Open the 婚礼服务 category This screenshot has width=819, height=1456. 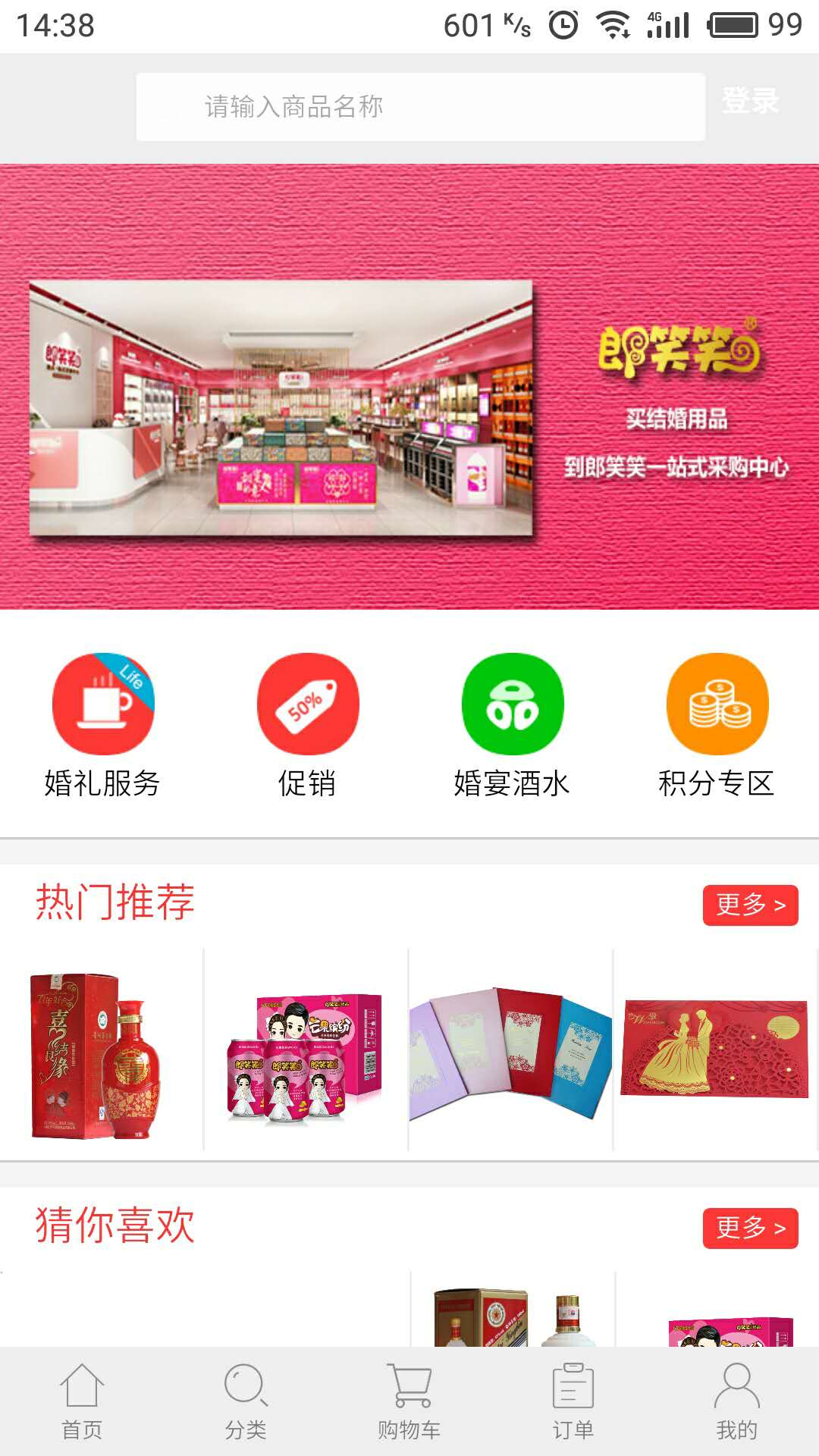[102, 724]
